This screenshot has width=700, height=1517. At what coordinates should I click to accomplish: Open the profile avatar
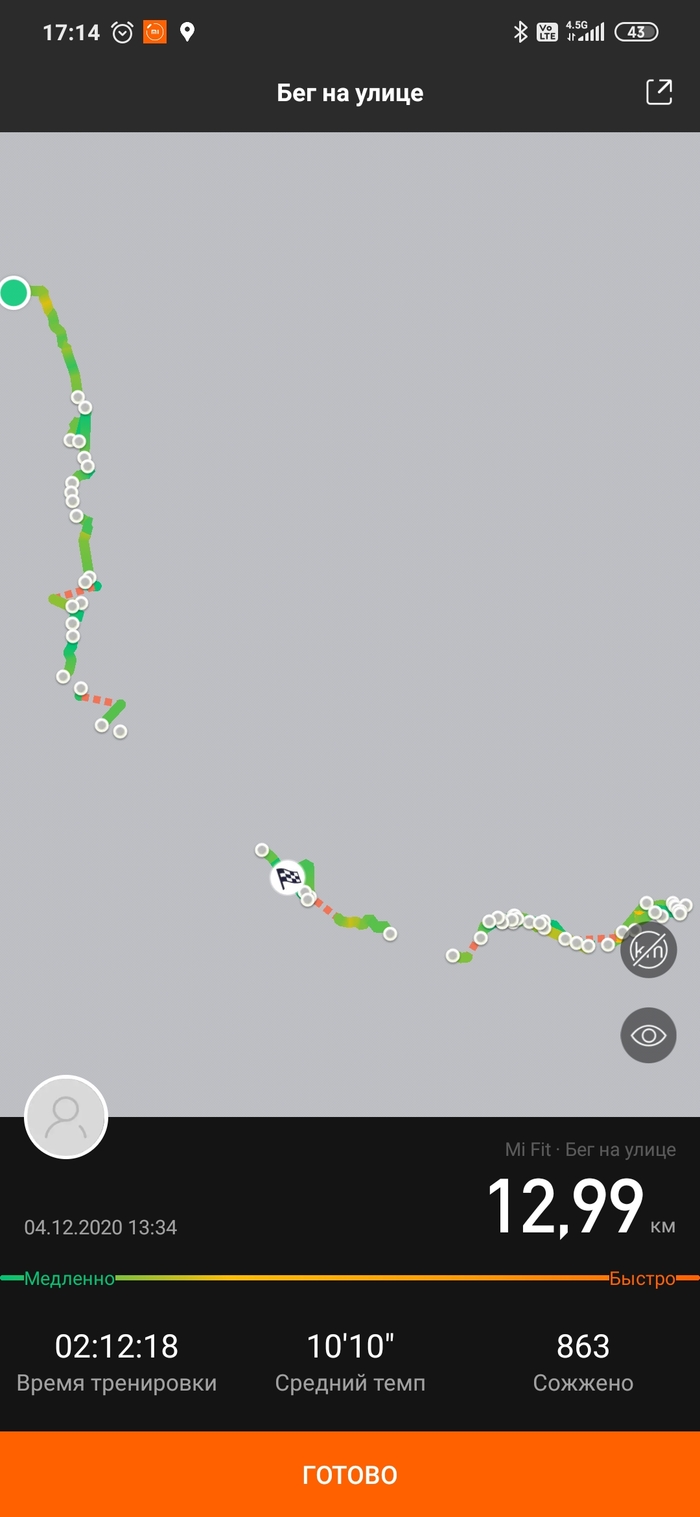click(66, 1117)
